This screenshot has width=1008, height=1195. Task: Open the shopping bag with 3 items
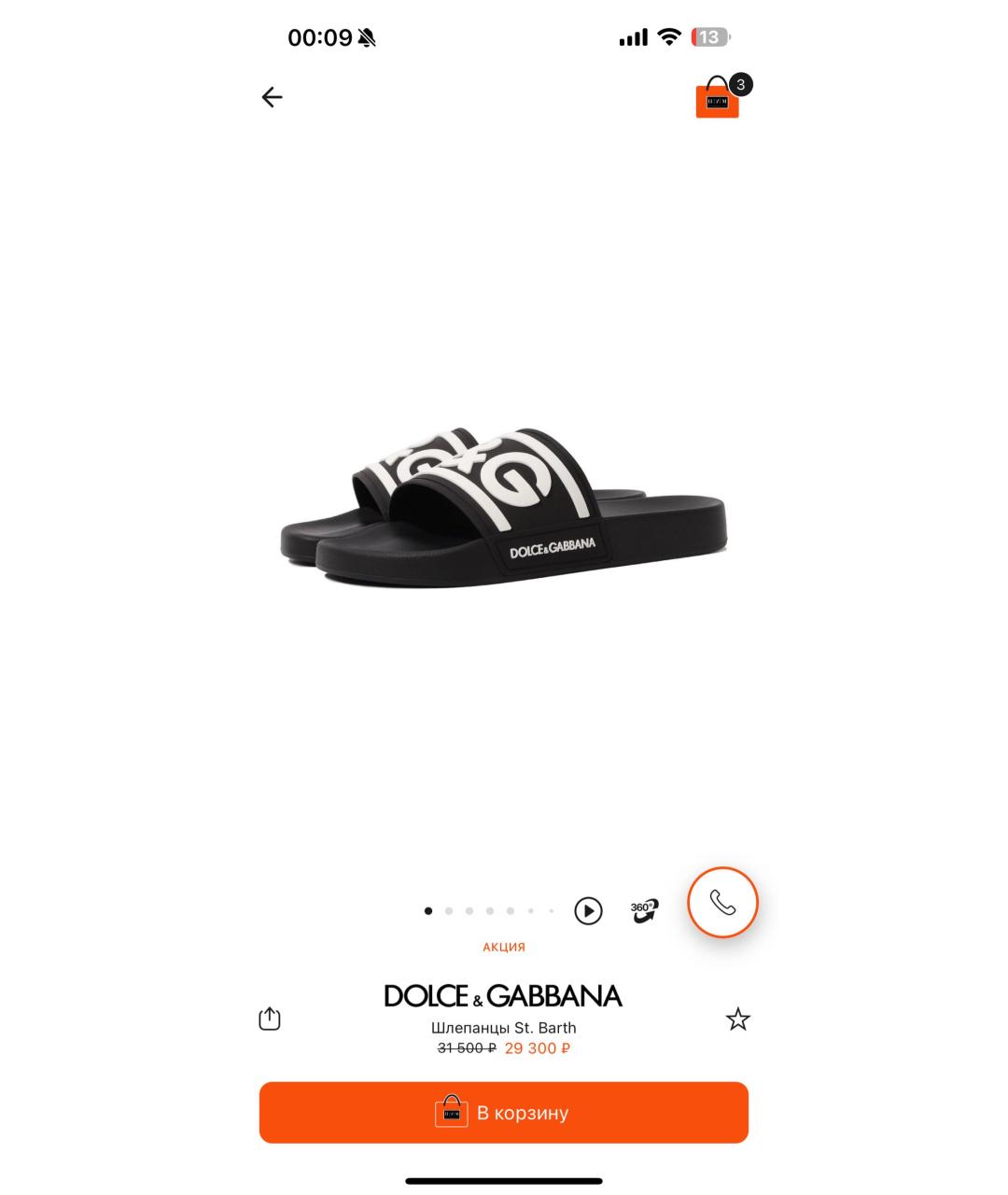click(x=718, y=99)
